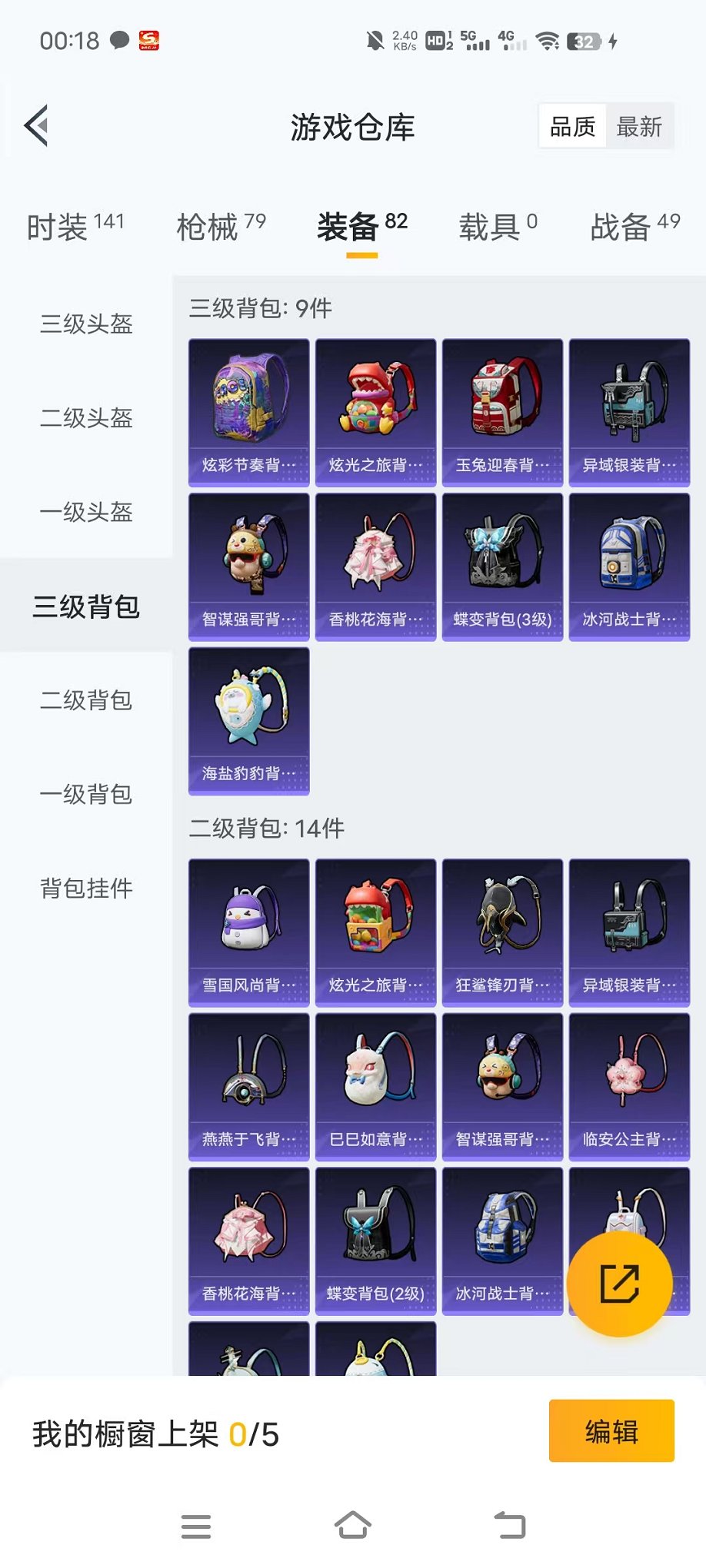Image resolution: width=706 pixels, height=1568 pixels.
Task: Tap the back triangle in navigation bar
Action: pyautogui.click(x=509, y=1526)
